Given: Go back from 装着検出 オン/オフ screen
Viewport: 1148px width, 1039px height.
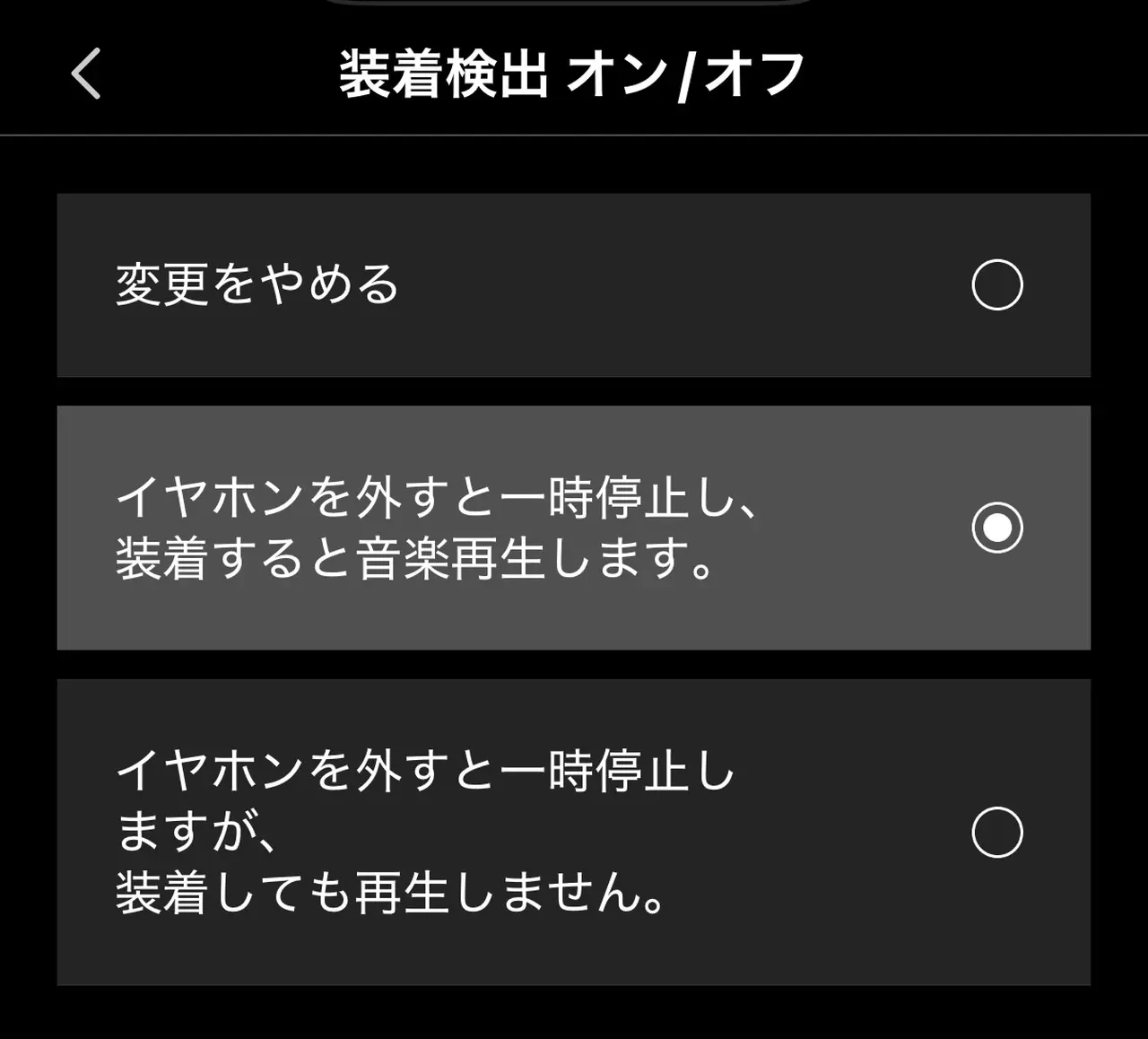Looking at the screenshot, I should (x=86, y=74).
